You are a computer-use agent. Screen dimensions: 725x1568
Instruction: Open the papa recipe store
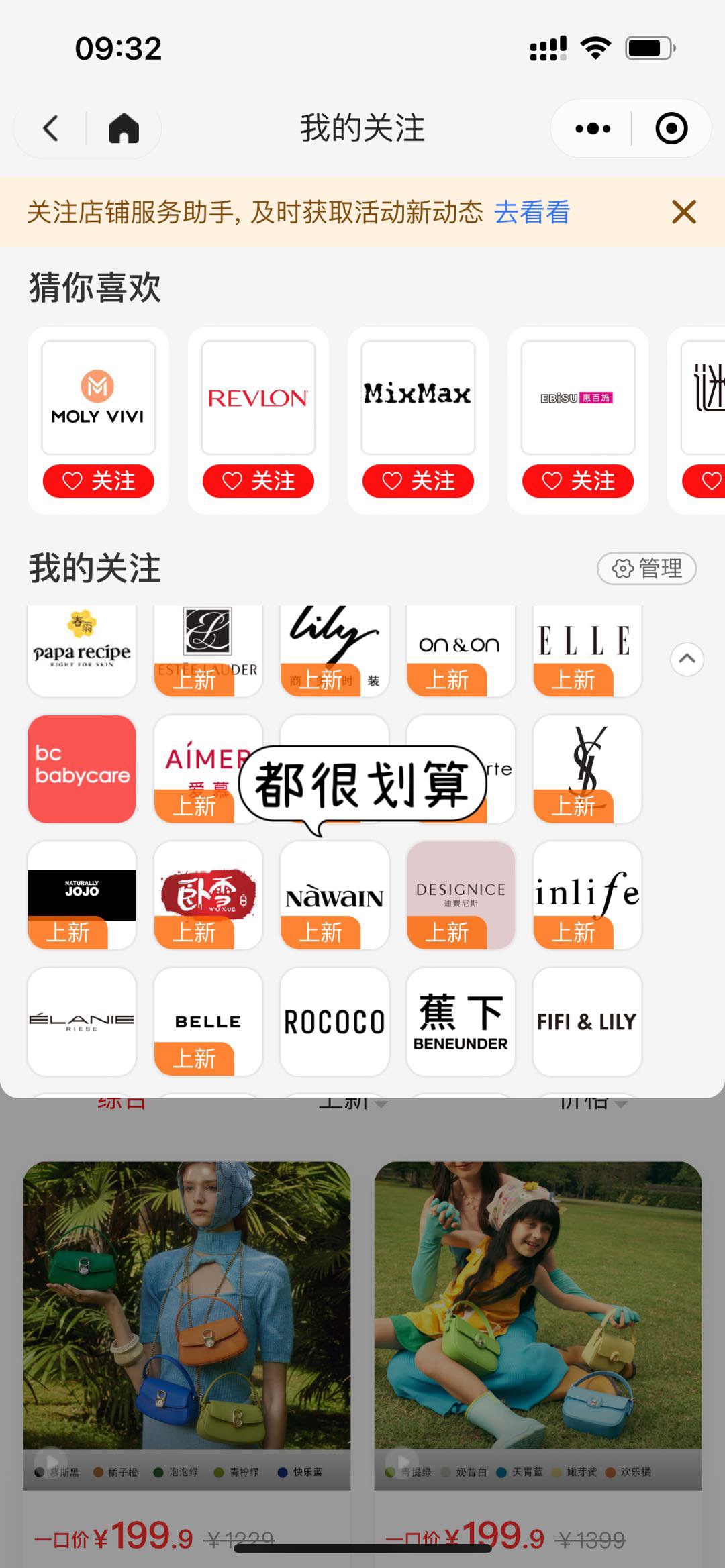pyautogui.click(x=82, y=649)
